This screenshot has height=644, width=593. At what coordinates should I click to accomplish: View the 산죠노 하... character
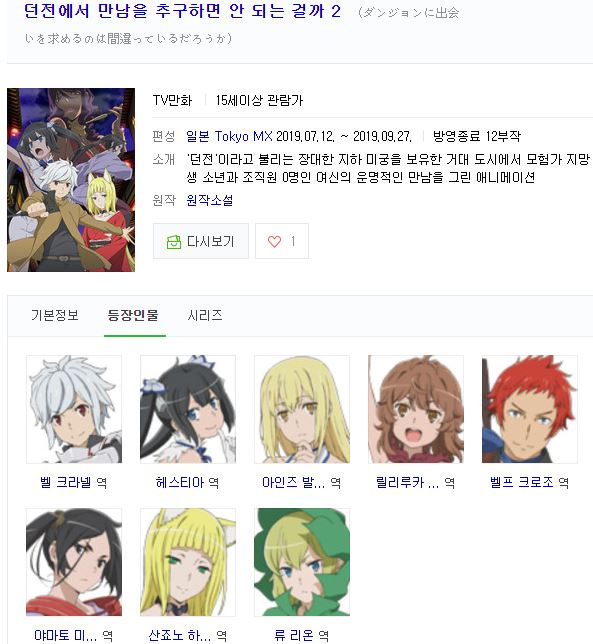(188, 575)
